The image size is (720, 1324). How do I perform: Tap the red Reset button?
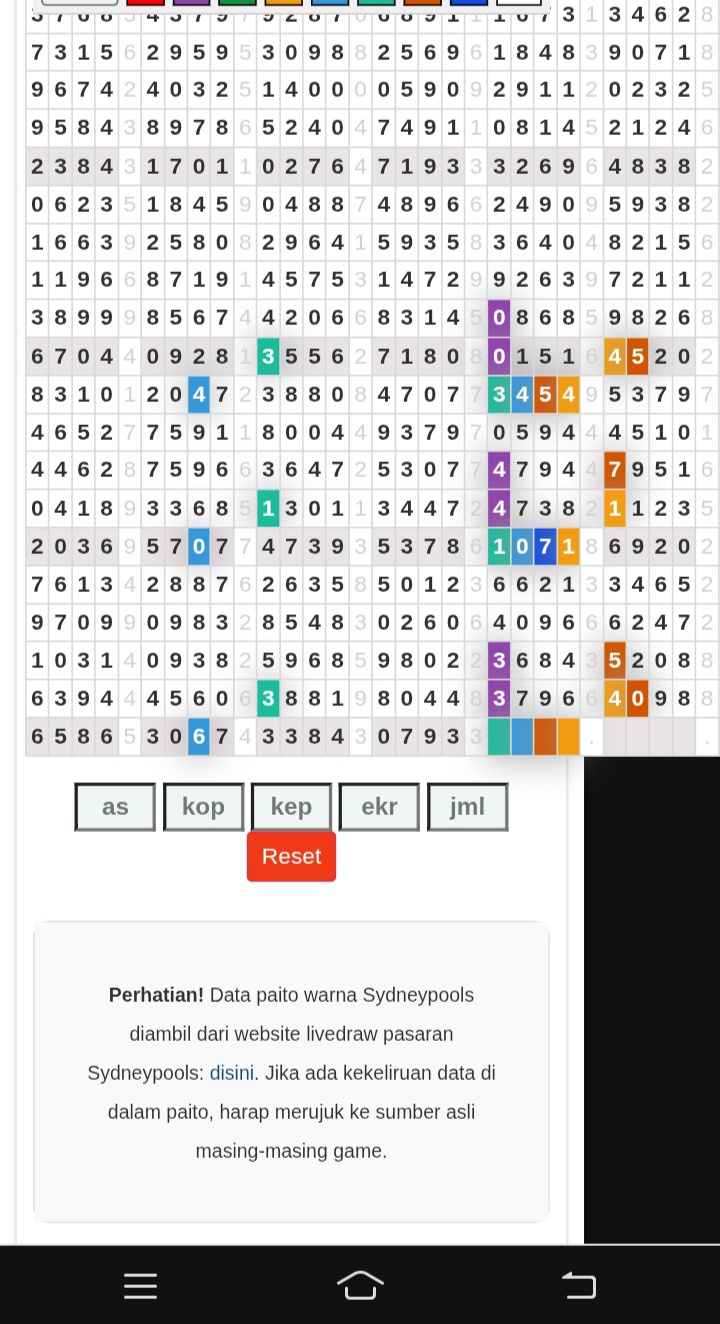pos(291,856)
